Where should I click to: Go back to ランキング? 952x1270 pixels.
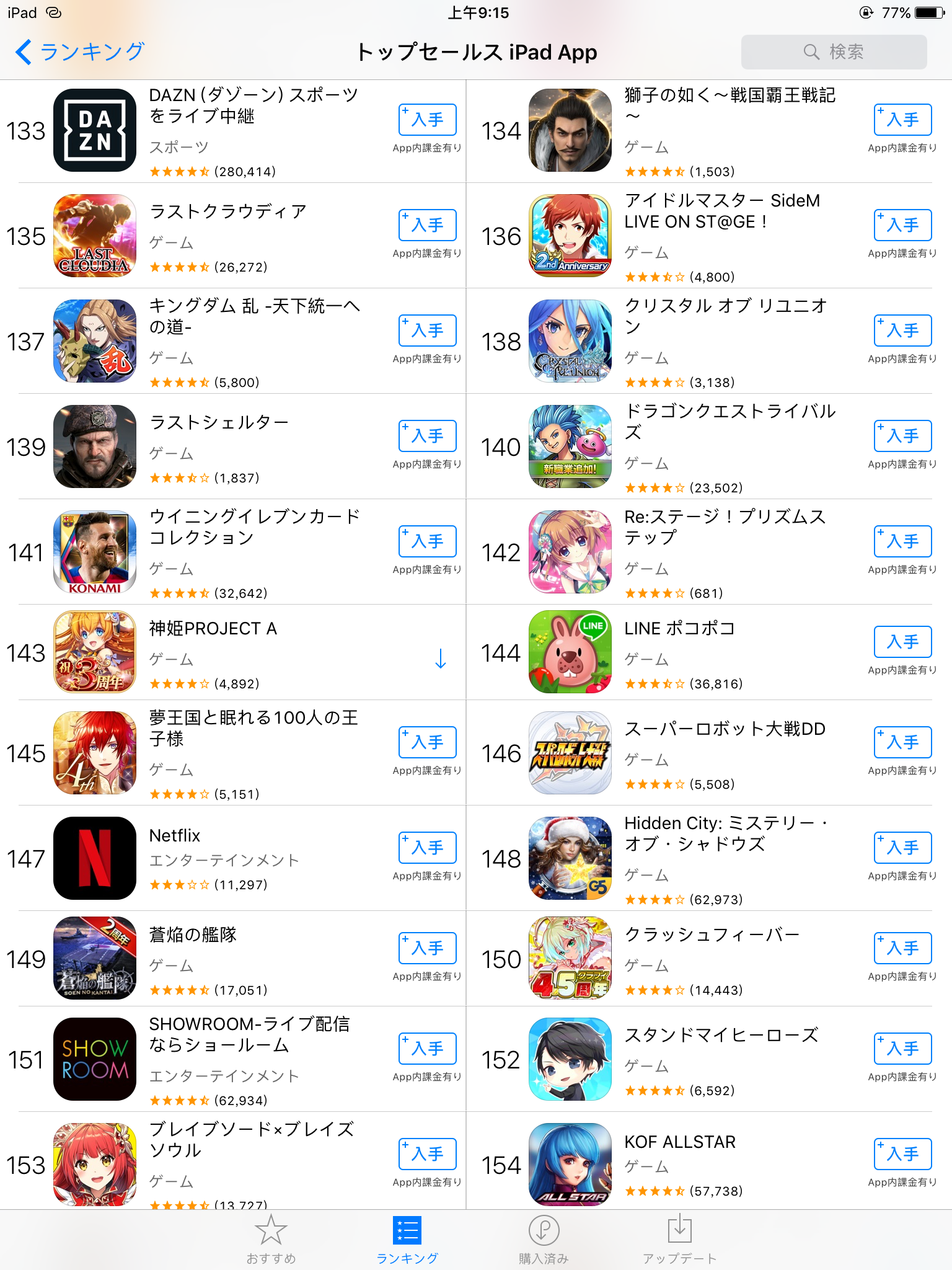pyautogui.click(x=81, y=52)
